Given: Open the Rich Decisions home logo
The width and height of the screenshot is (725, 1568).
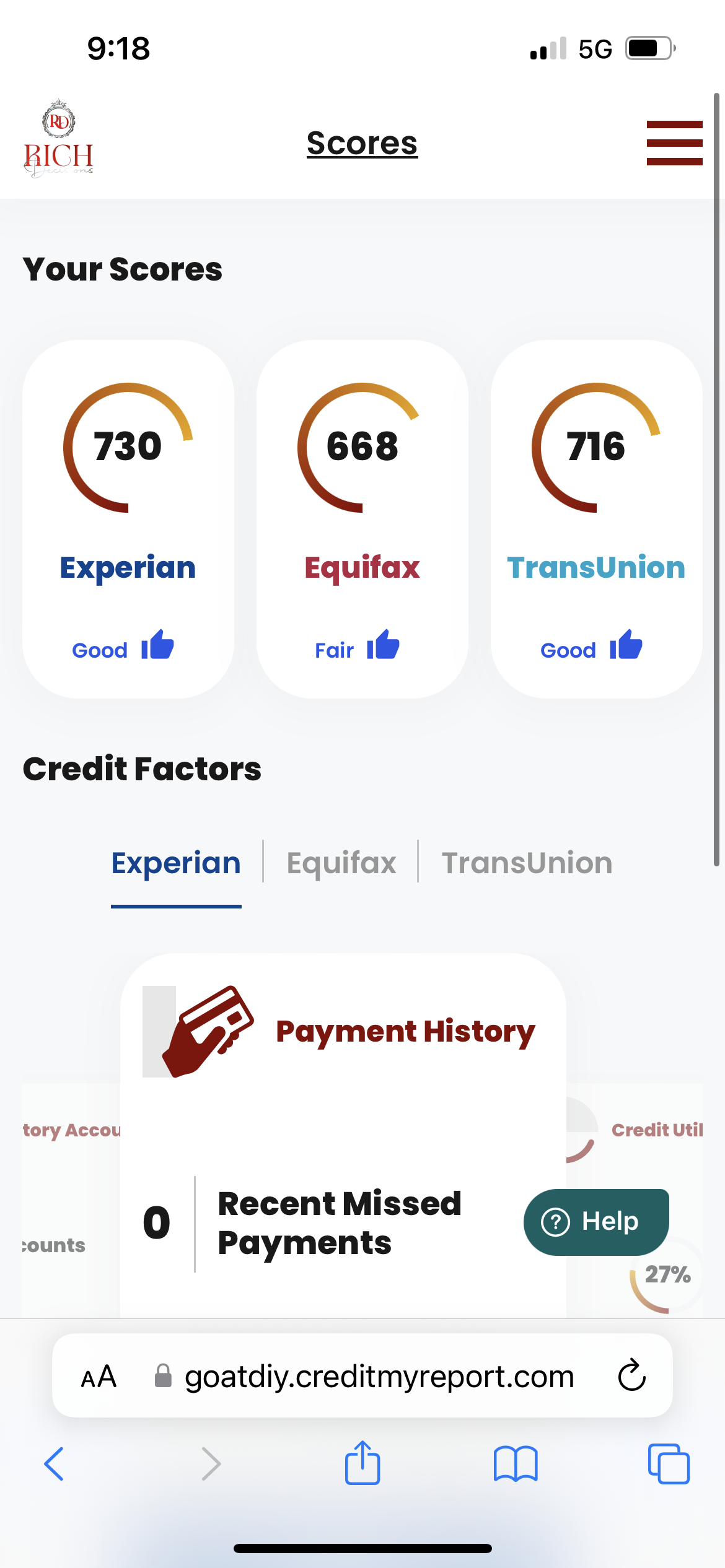Looking at the screenshot, I should click(59, 139).
